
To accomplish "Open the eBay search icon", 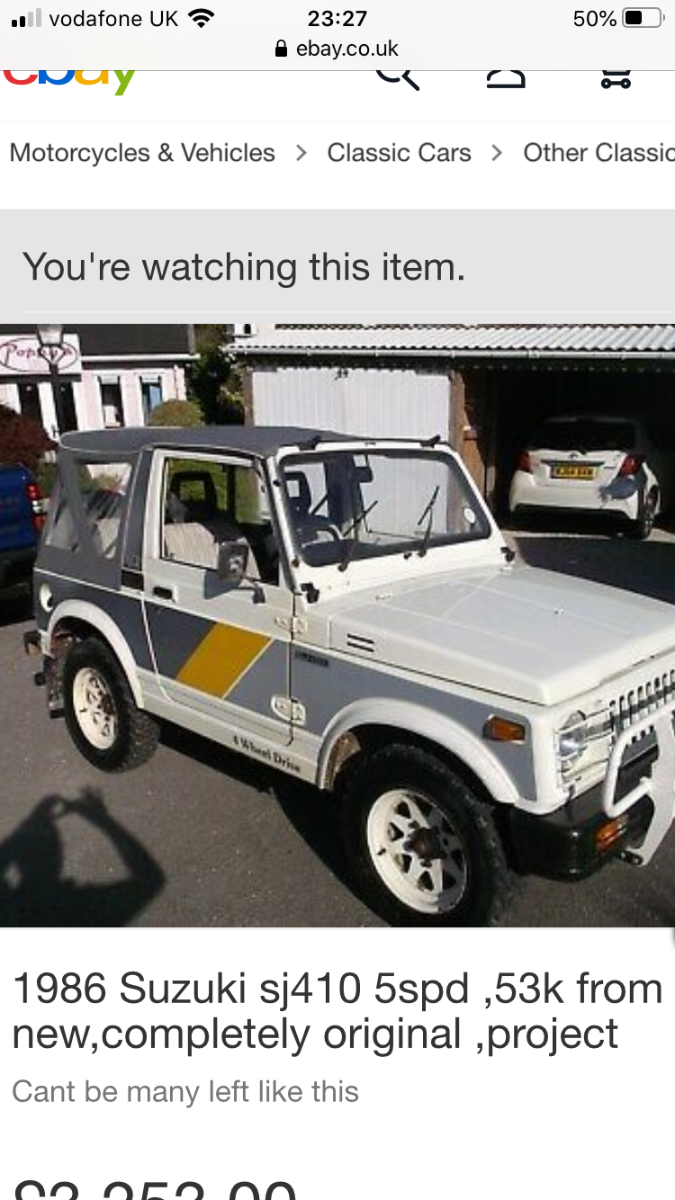I will tap(397, 80).
